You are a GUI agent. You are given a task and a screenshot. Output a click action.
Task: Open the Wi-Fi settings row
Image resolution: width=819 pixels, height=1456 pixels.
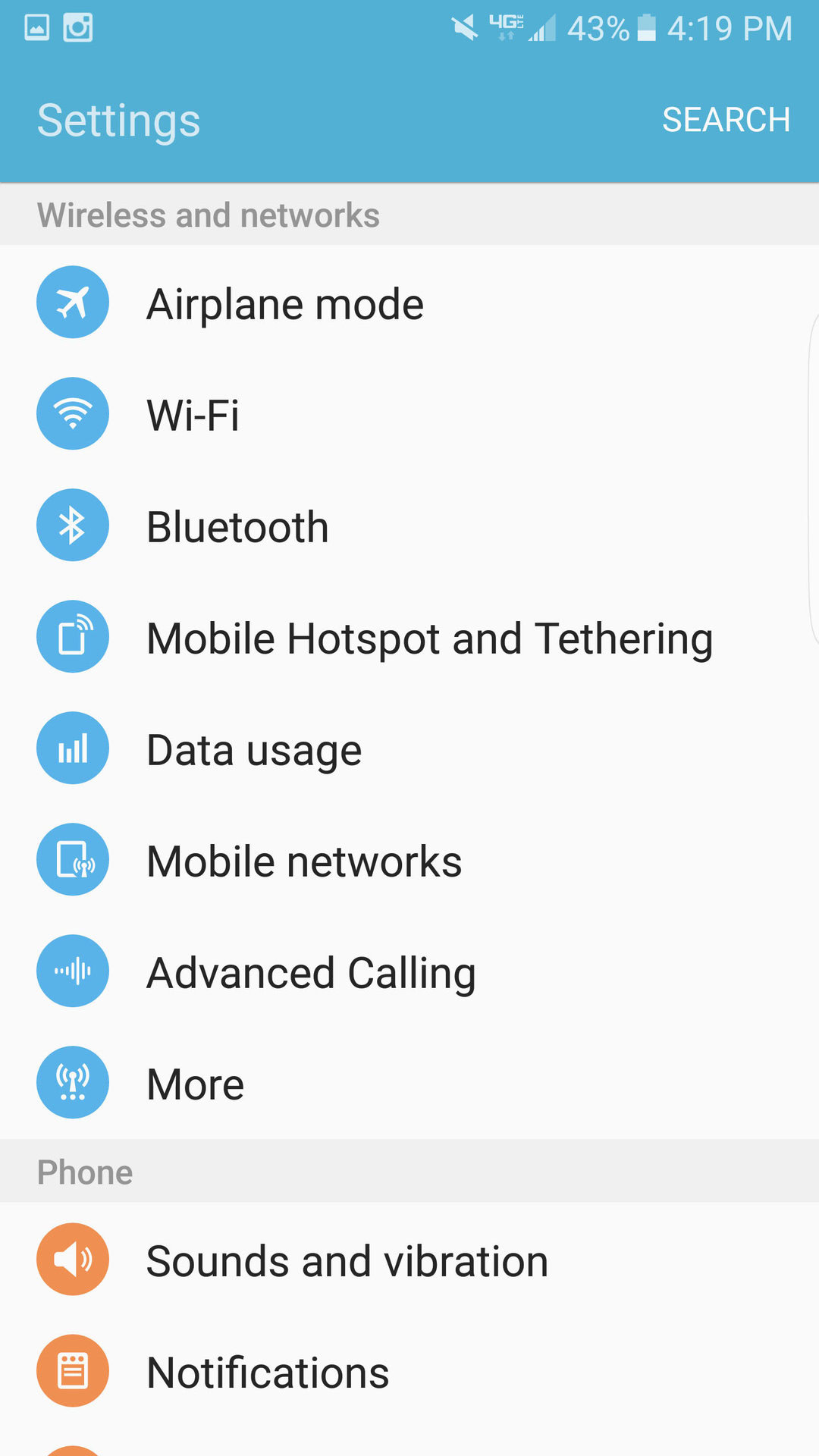click(193, 415)
